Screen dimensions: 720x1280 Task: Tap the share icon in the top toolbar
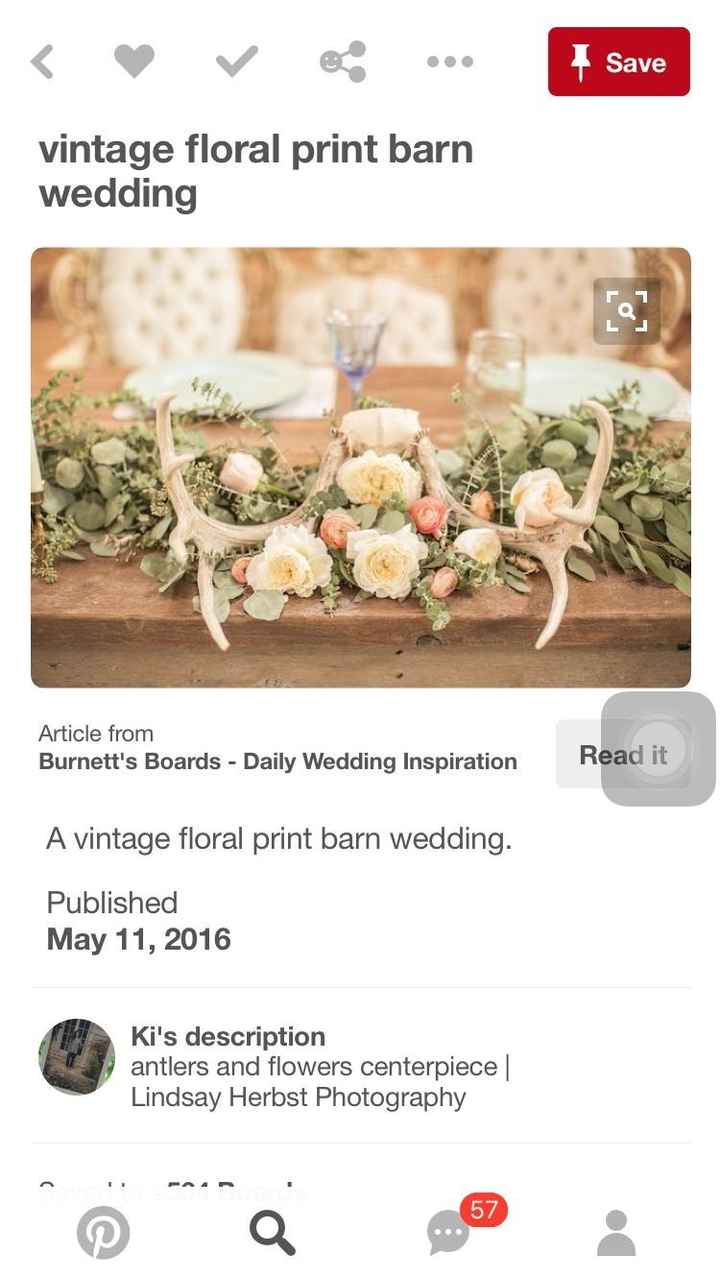coord(343,61)
